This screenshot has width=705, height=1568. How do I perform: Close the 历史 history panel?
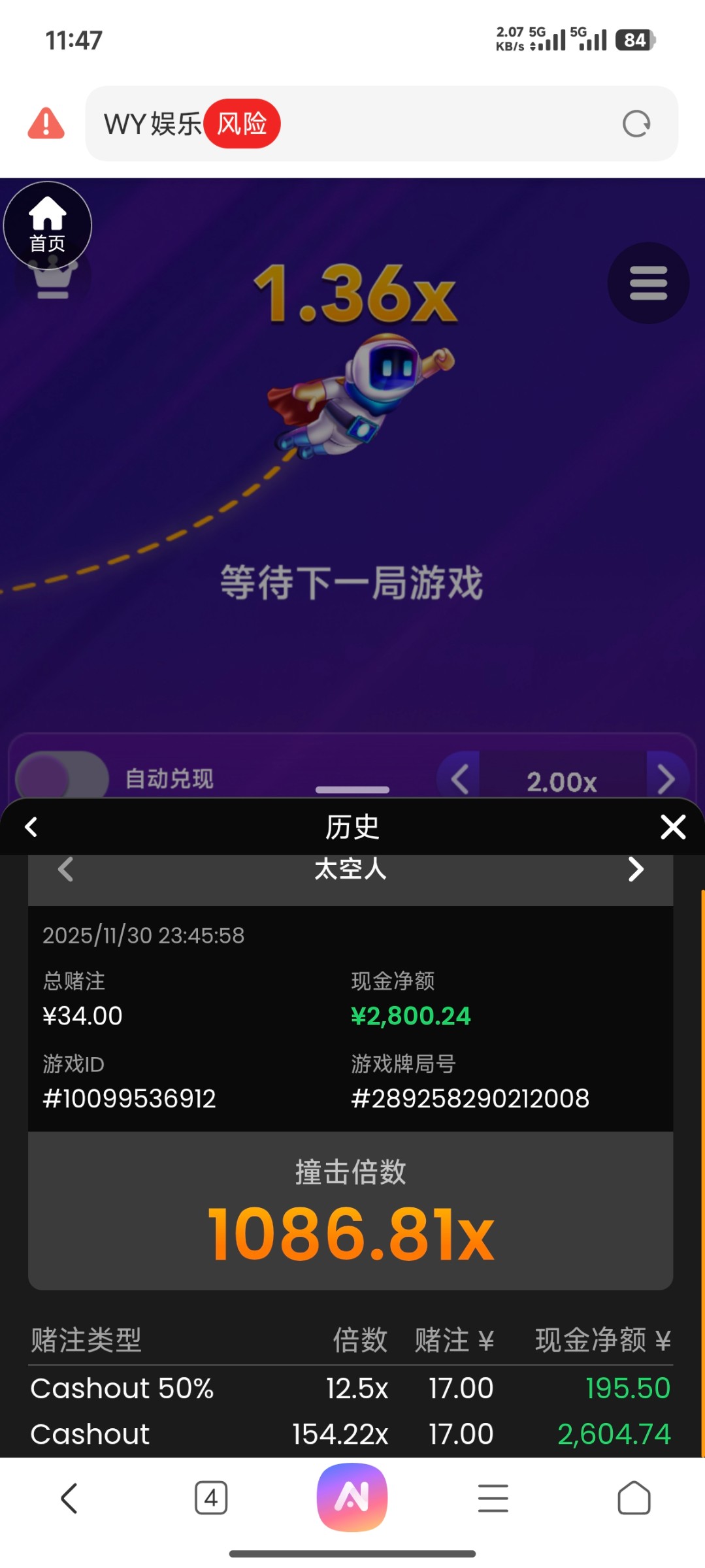(673, 826)
